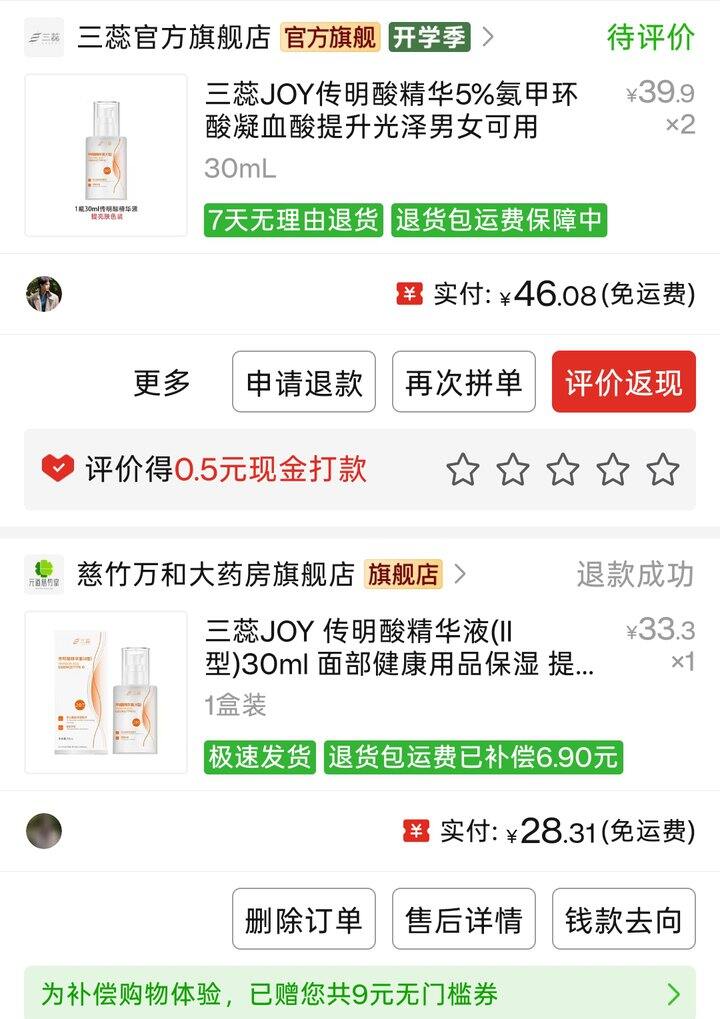This screenshot has width=720, height=1019.
Task: View 售后详情 after-sales details
Action: pos(464,919)
